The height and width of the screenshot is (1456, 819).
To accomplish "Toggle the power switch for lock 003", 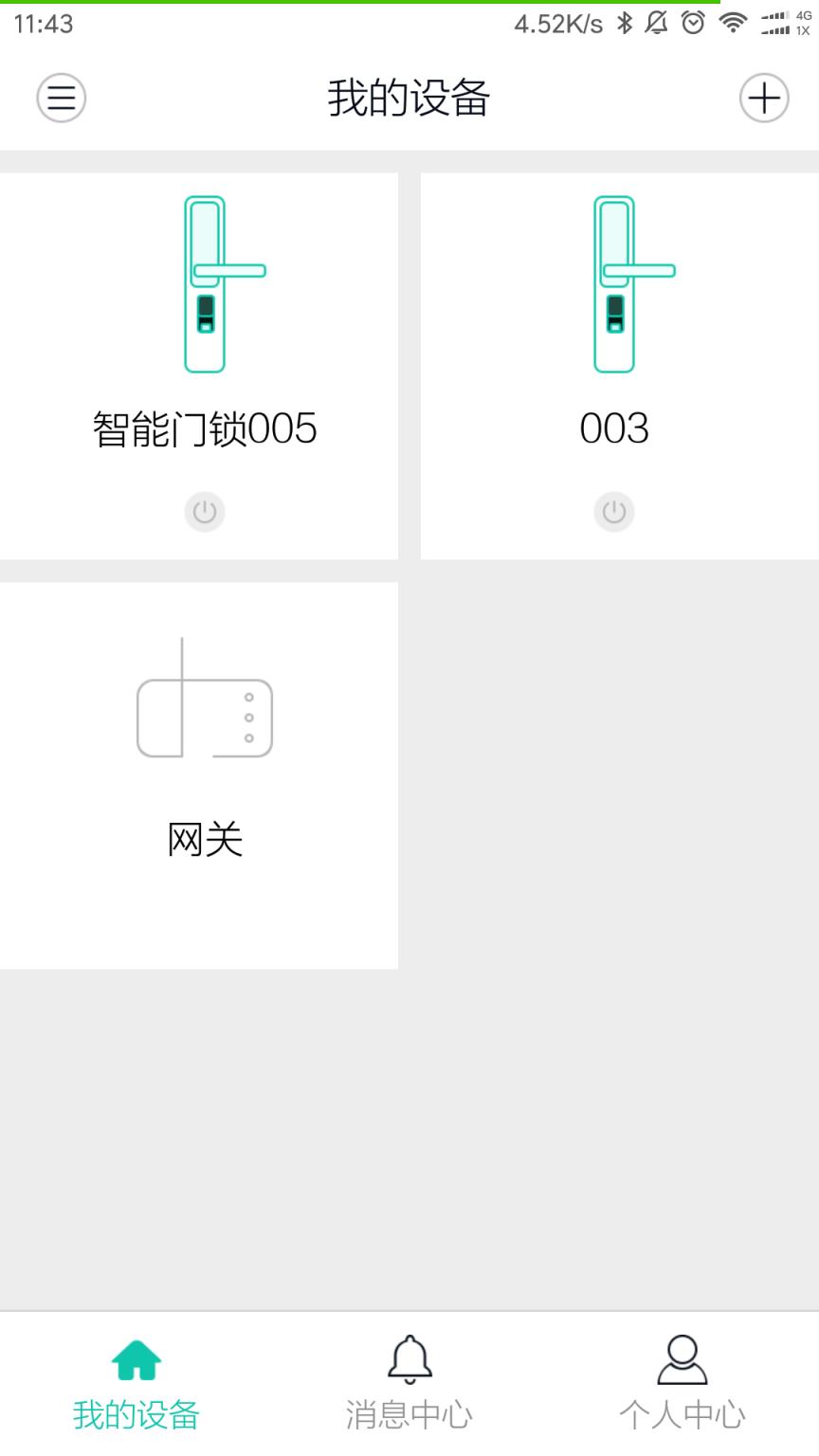I will click(x=614, y=511).
